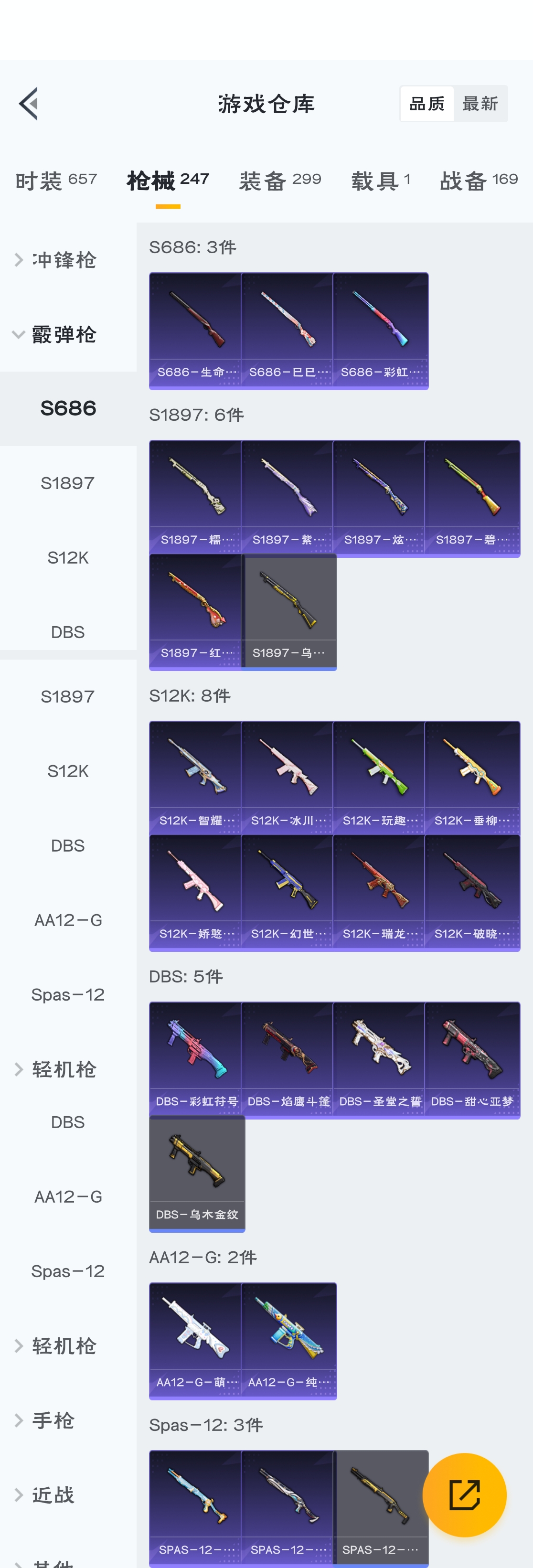The image size is (533, 1568).
Task: Expand the 近战 category
Action: pyautogui.click(x=53, y=1495)
